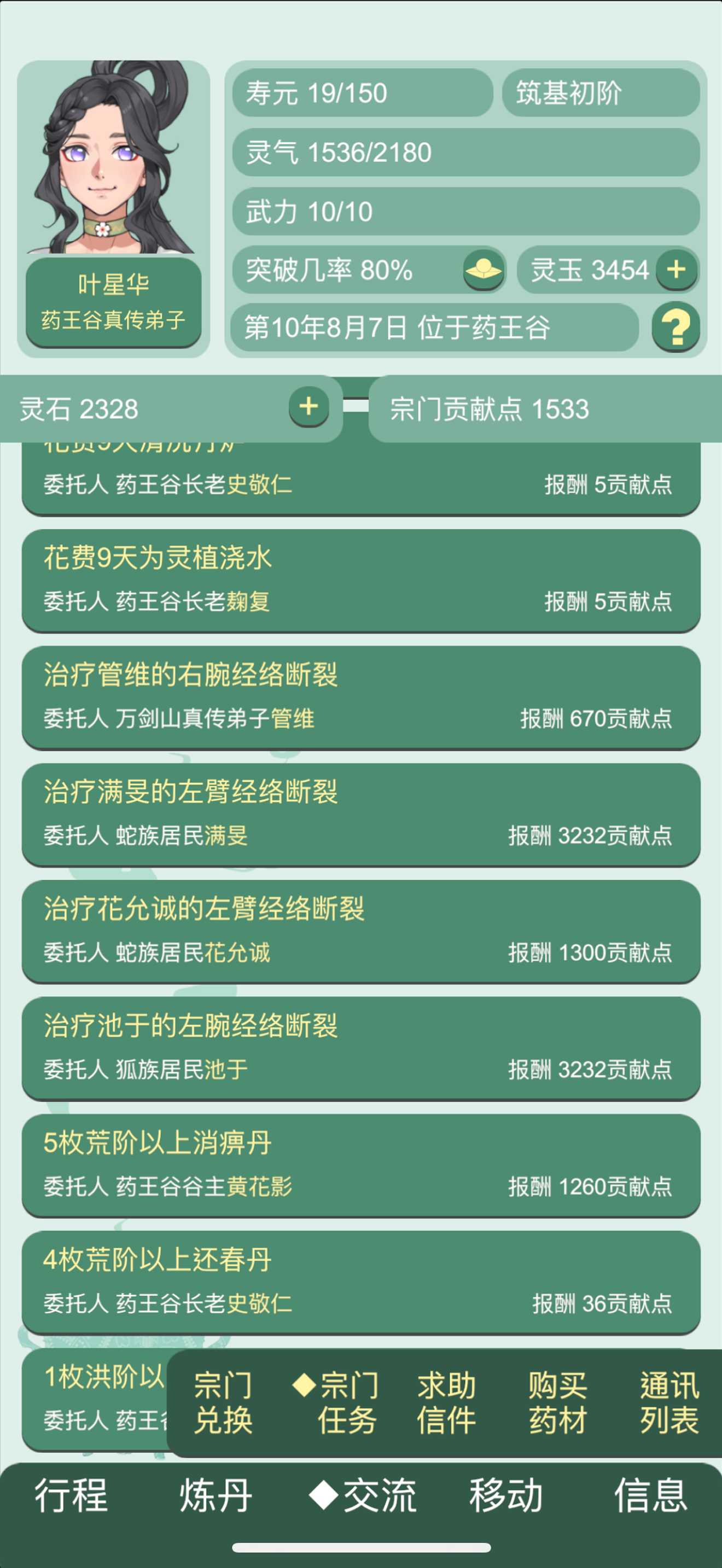The image size is (722, 1568).
Task: Open the 炼丹 tab
Action: [216, 1495]
